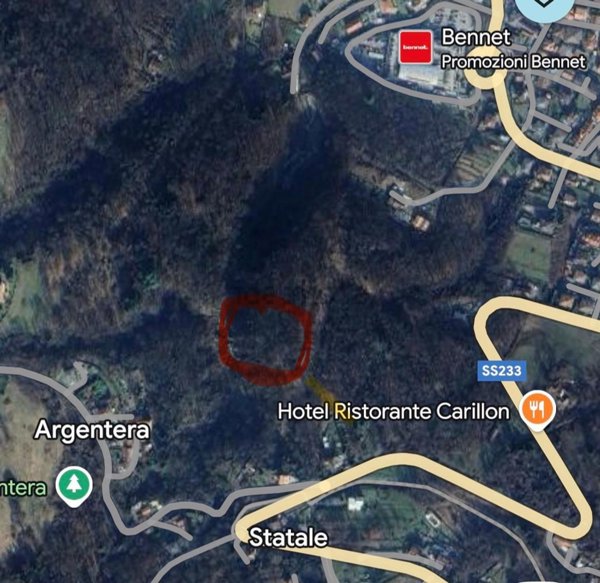Select the Hotel Ristorante Carillon restaurant pin
The width and height of the screenshot is (600, 583).
click(x=537, y=409)
